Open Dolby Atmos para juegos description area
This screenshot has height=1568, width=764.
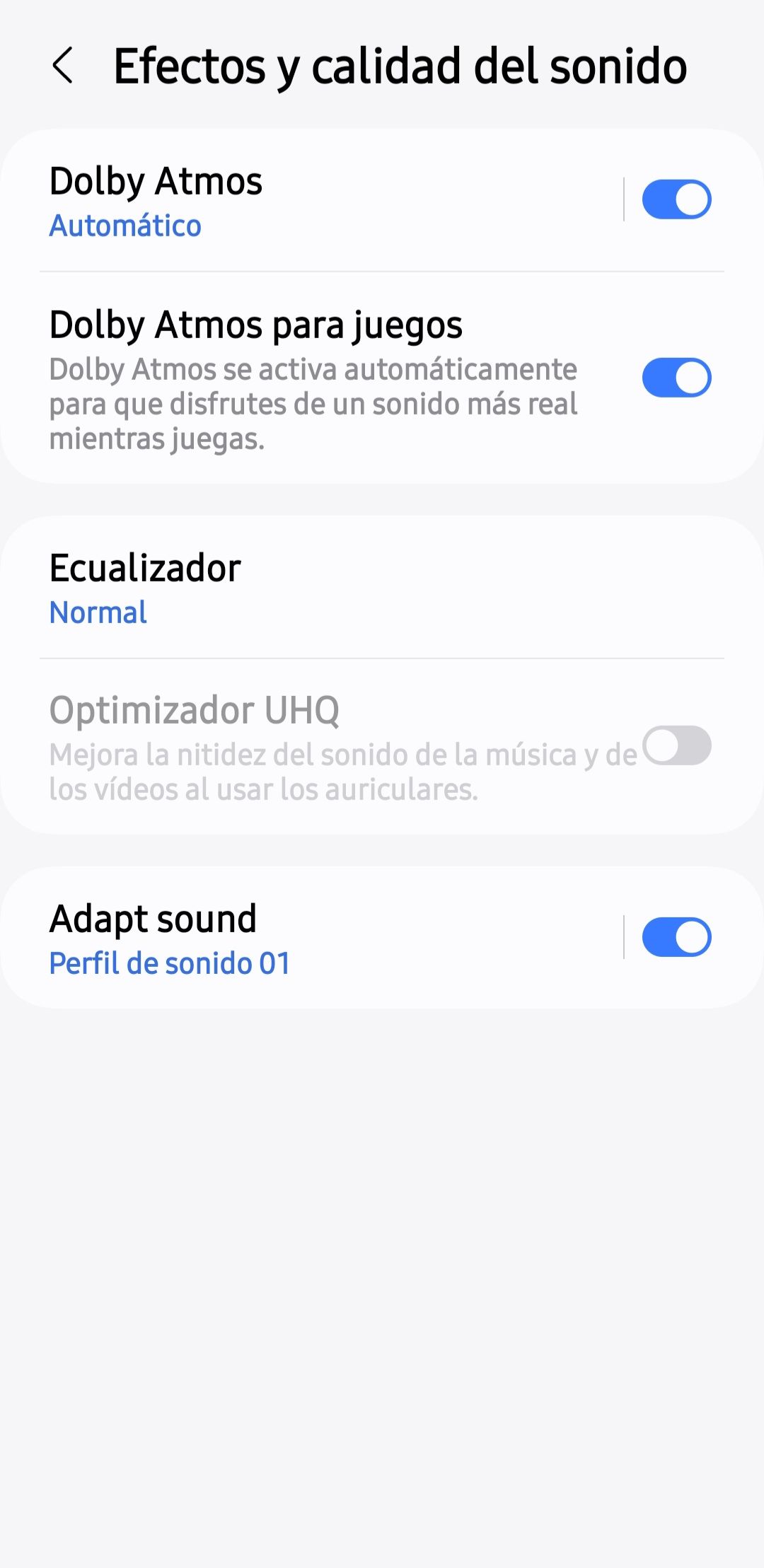click(x=311, y=405)
